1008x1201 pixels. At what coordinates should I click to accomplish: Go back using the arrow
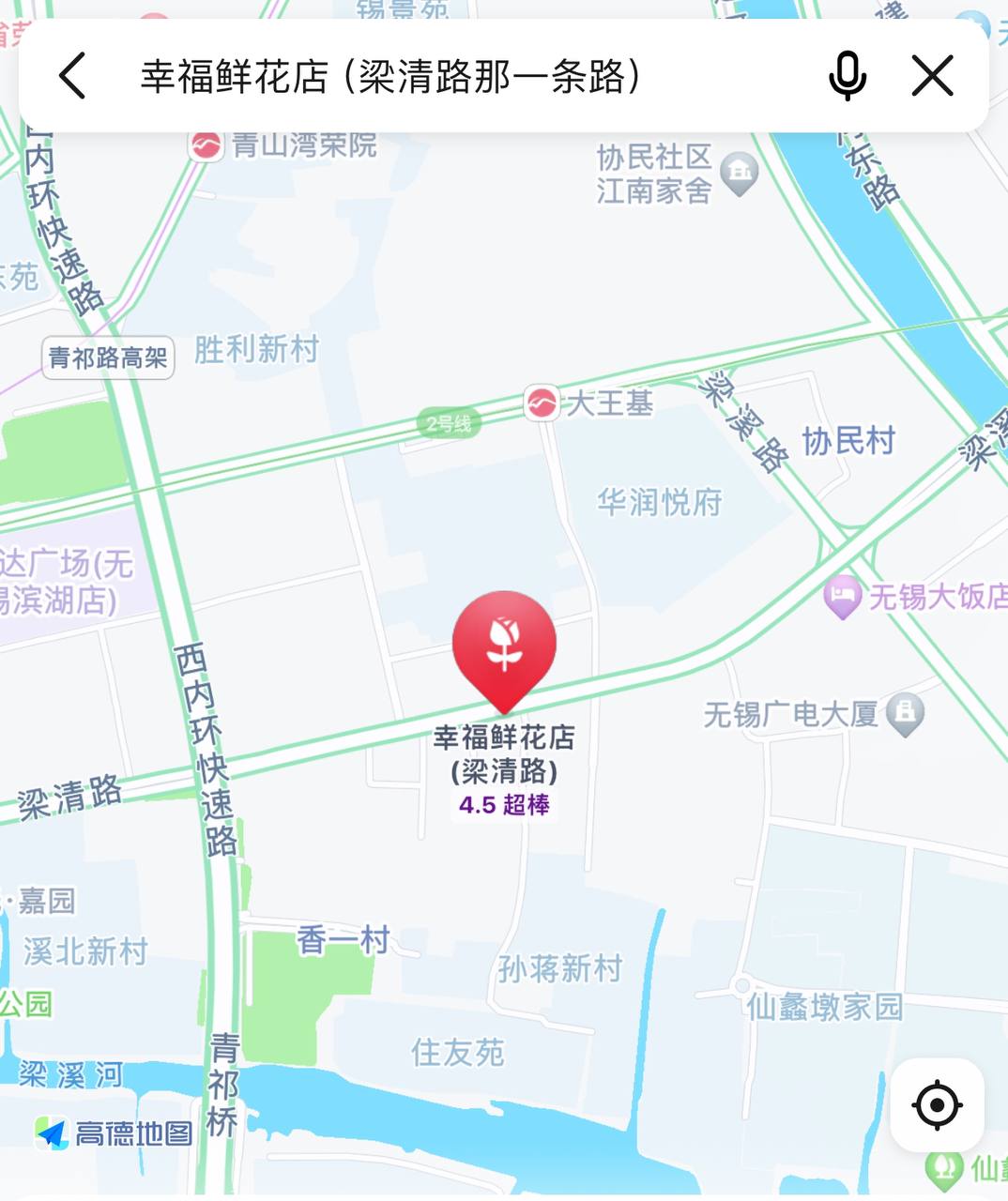(x=72, y=76)
